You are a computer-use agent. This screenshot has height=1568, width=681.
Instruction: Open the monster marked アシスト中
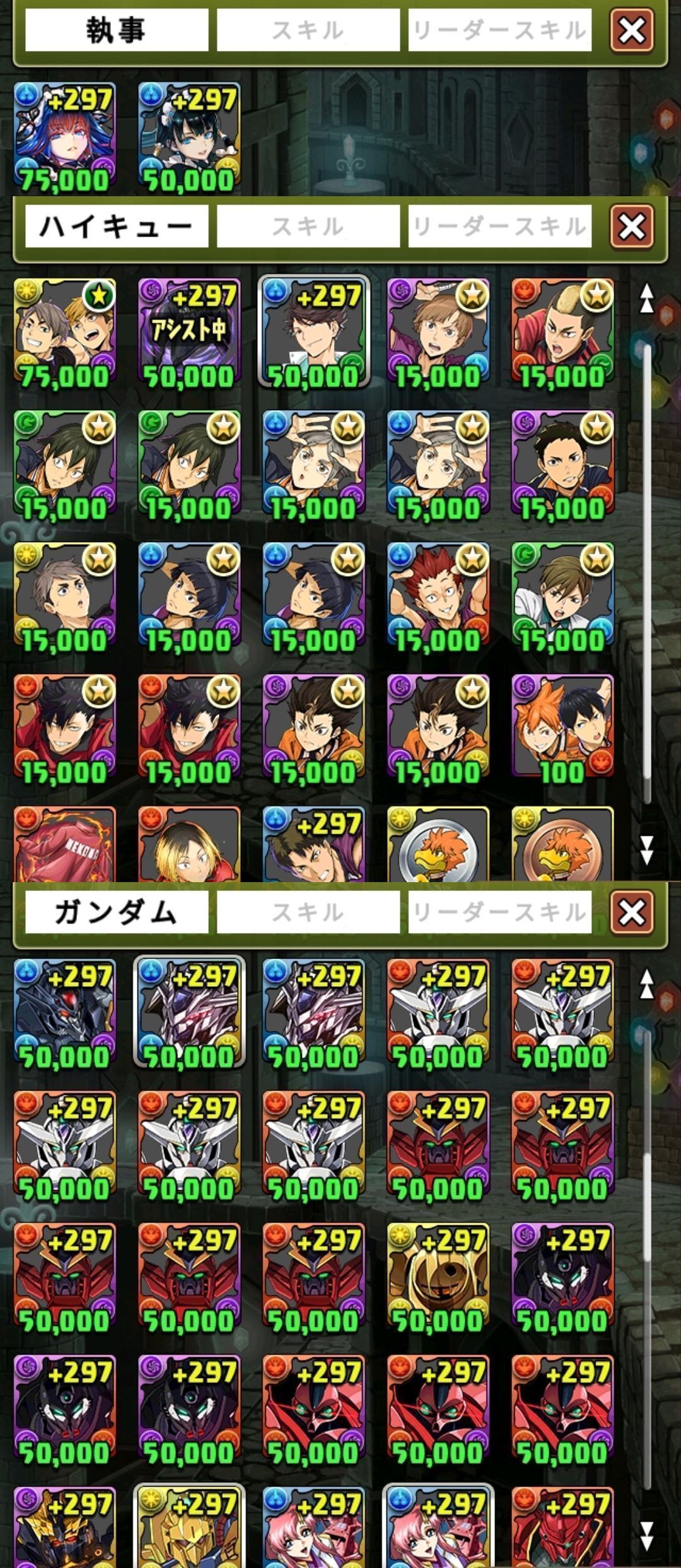pyautogui.click(x=189, y=333)
